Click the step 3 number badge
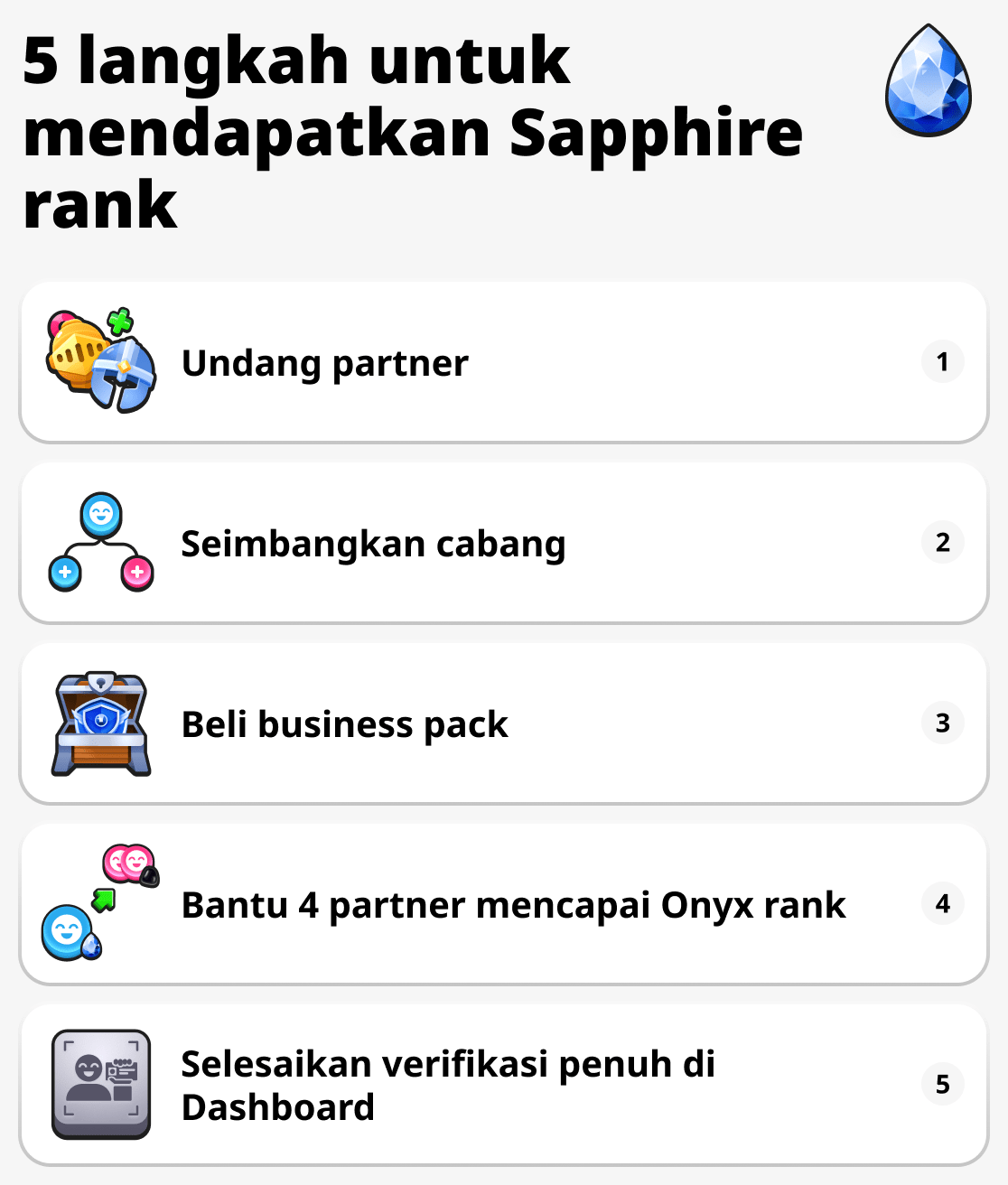1008x1185 pixels. 943,723
